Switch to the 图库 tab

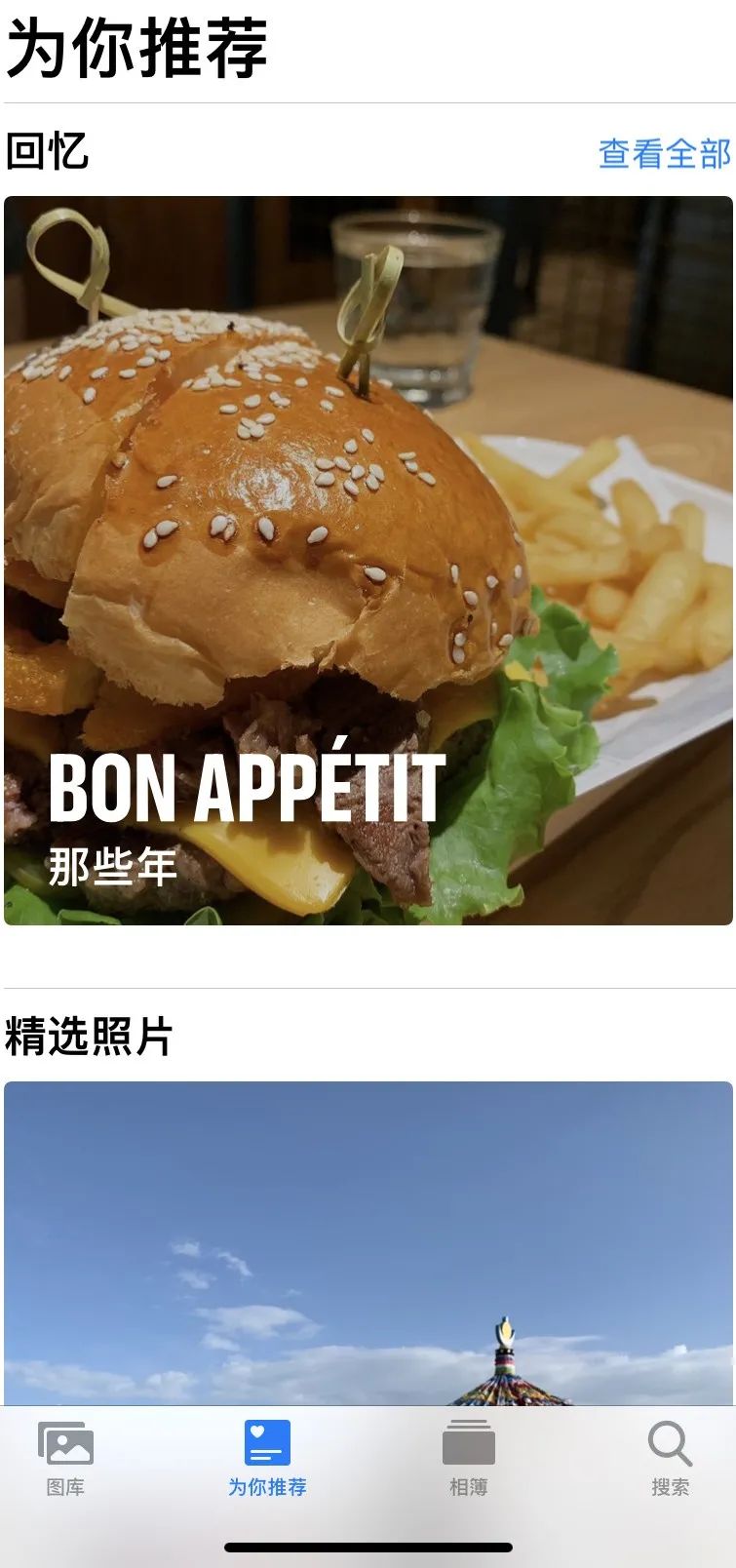65,1463
